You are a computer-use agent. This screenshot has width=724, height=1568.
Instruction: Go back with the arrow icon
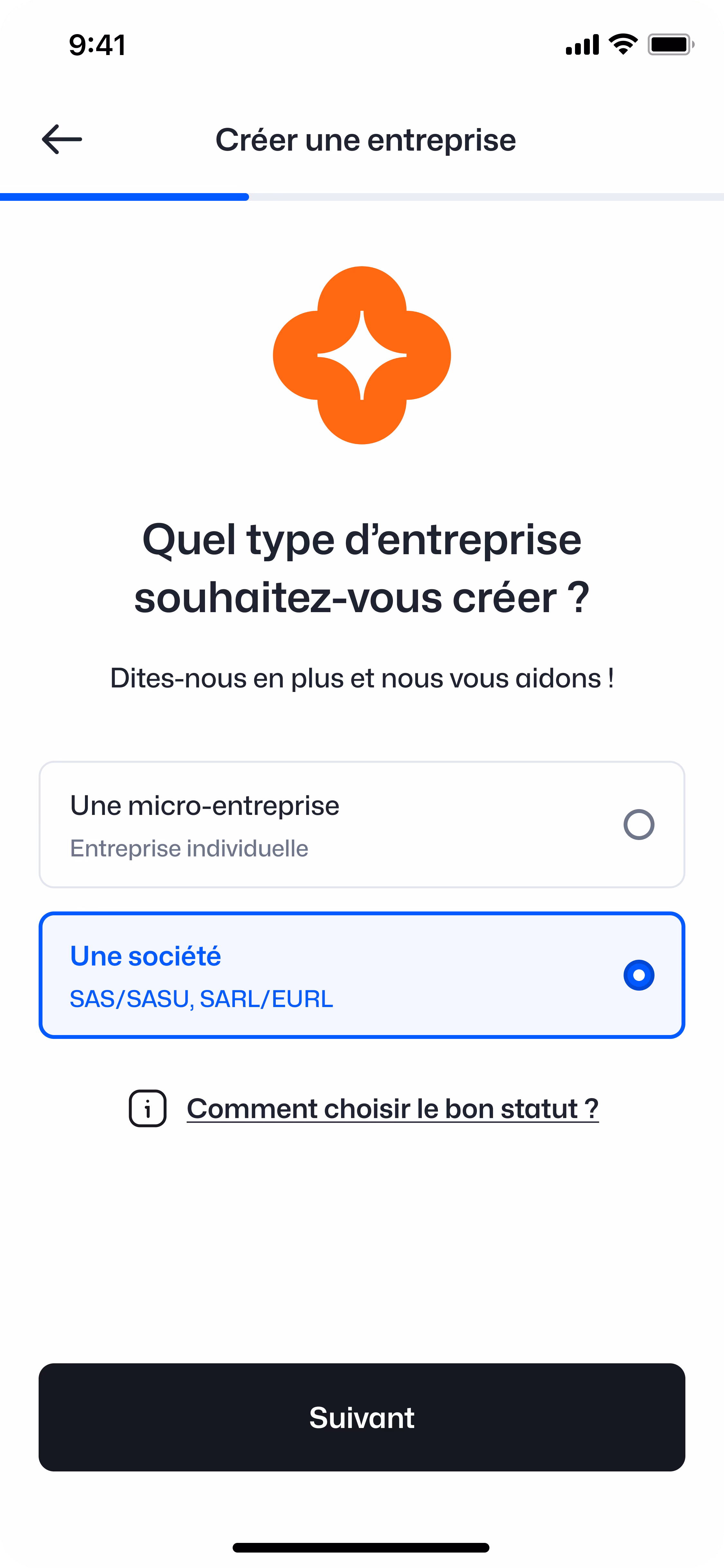pos(62,139)
